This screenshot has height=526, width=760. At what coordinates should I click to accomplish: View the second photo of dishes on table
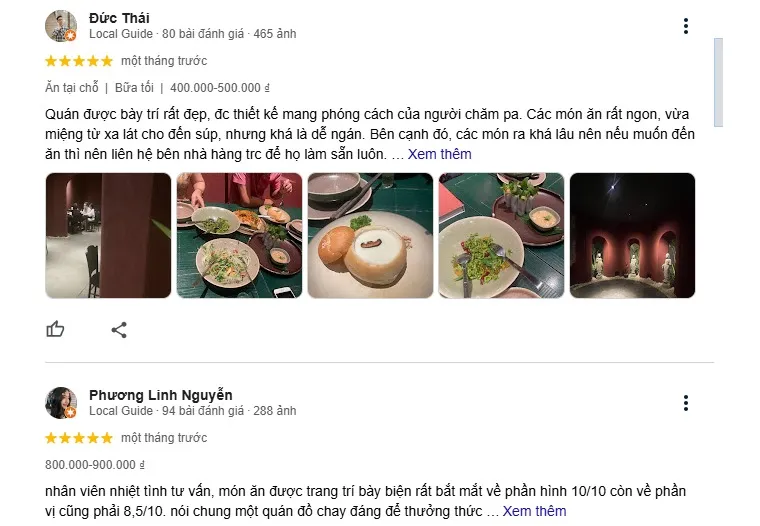[x=239, y=236]
